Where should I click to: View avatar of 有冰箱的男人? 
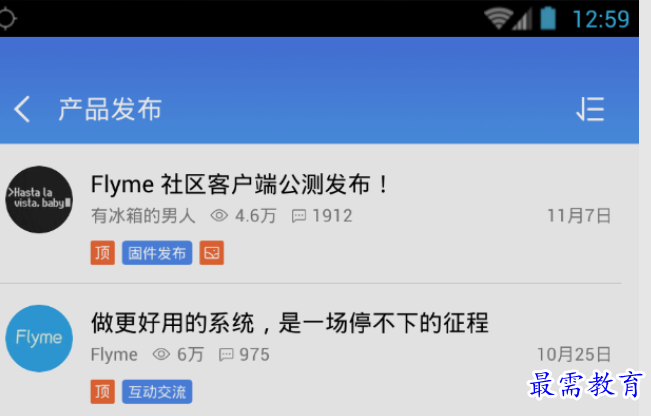tap(40, 200)
